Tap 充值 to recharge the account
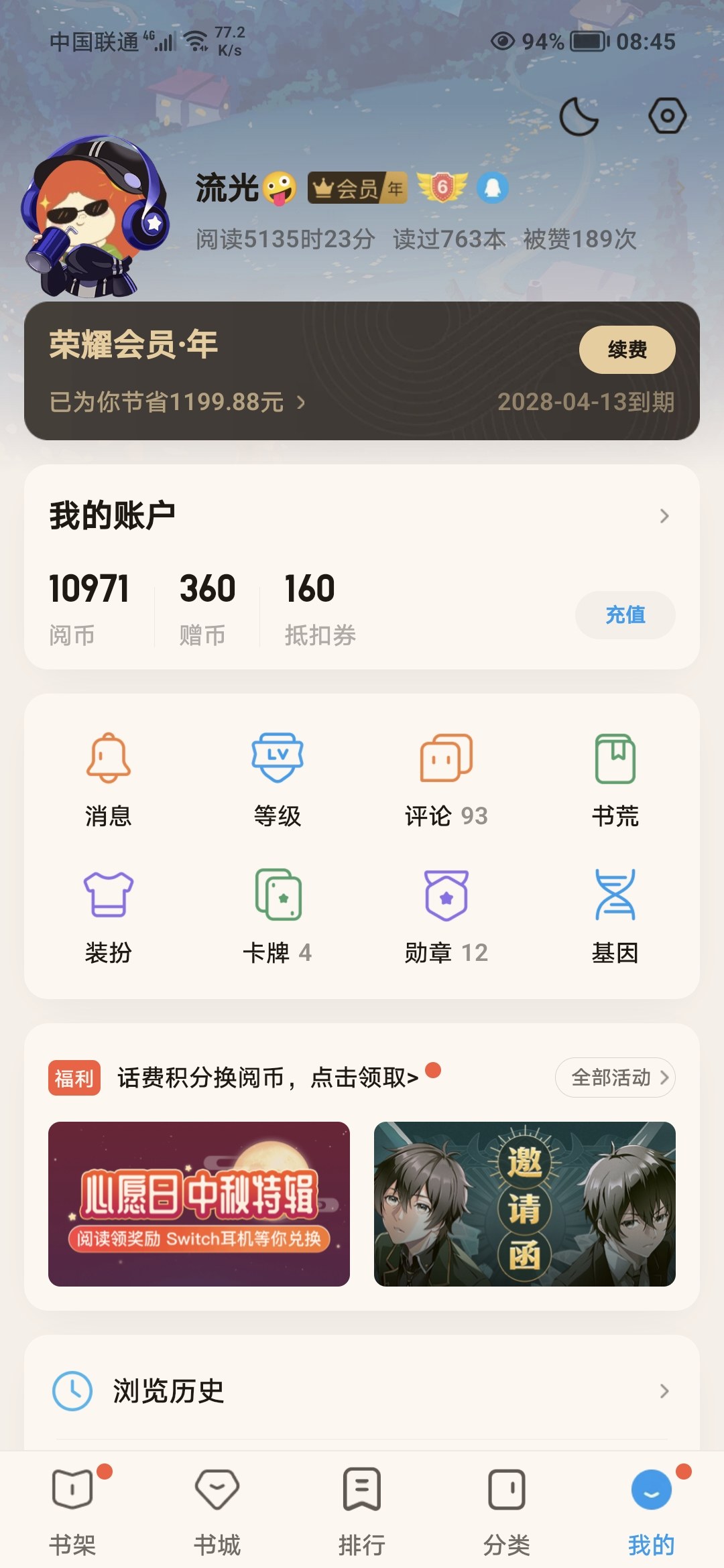Image resolution: width=724 pixels, height=1568 pixels. pos(625,614)
